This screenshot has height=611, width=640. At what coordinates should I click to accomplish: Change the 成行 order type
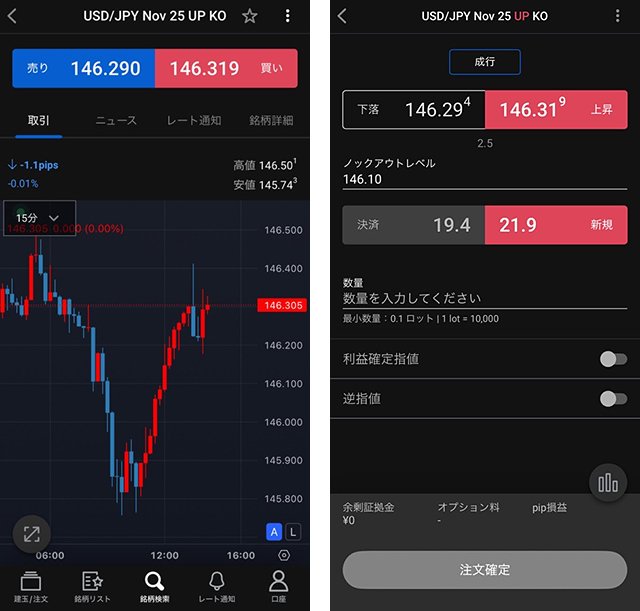pos(484,62)
